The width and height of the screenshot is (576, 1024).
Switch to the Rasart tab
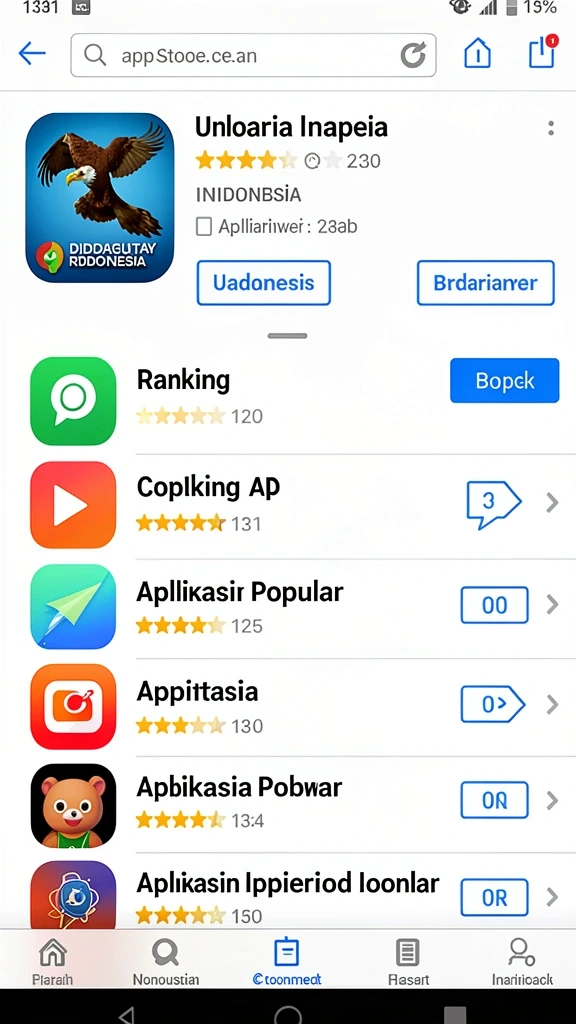point(408,961)
